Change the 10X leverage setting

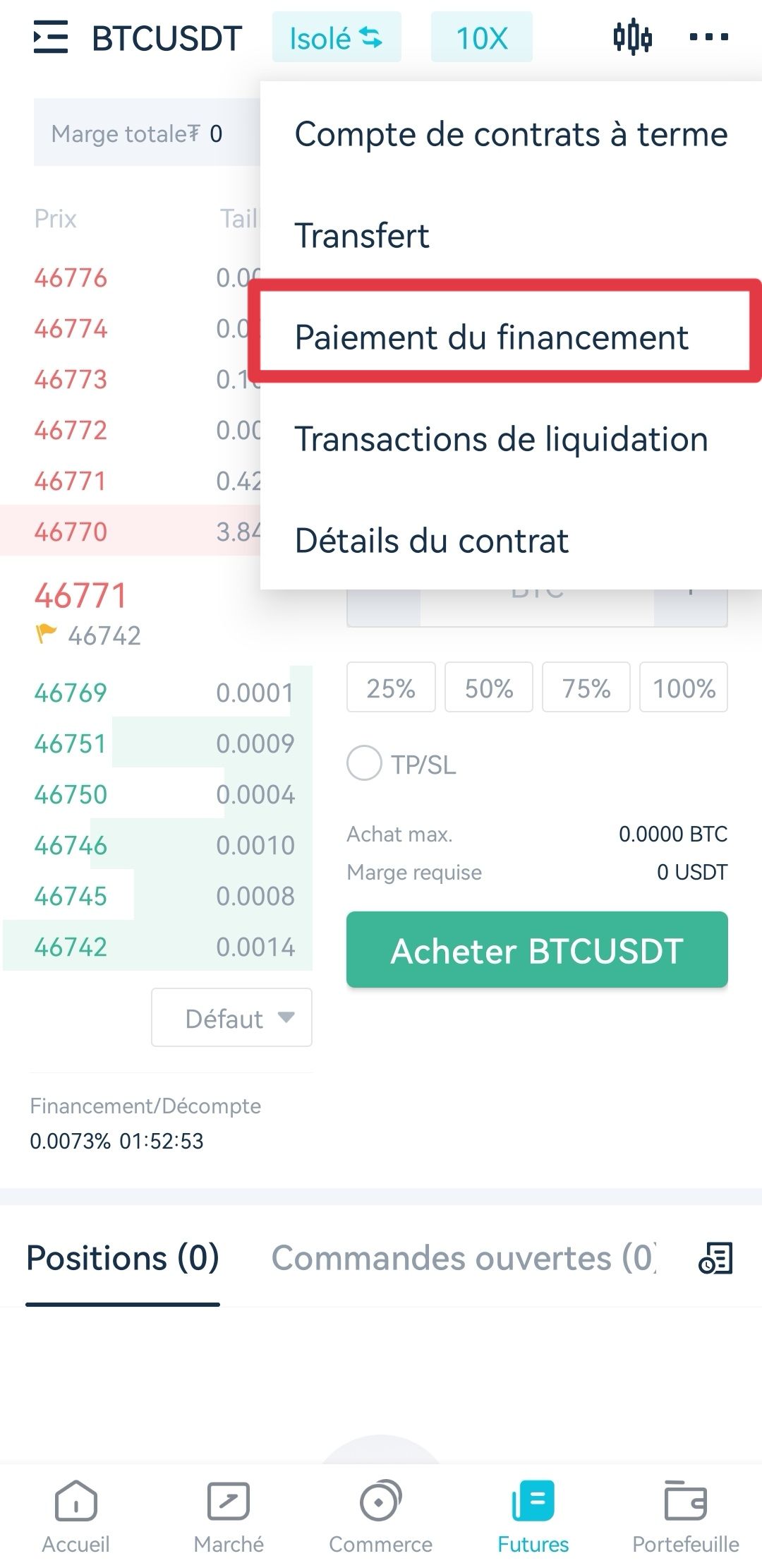point(482,37)
